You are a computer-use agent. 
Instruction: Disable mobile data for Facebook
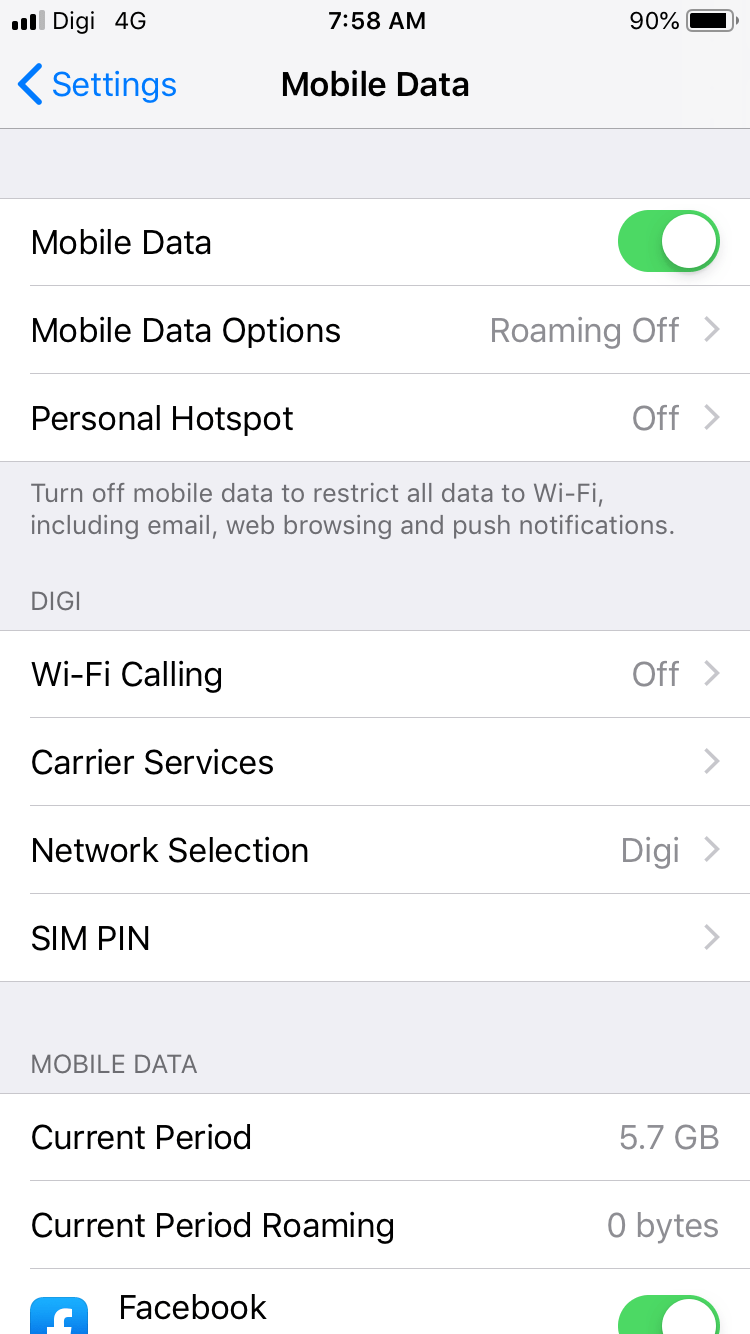click(x=668, y=1314)
